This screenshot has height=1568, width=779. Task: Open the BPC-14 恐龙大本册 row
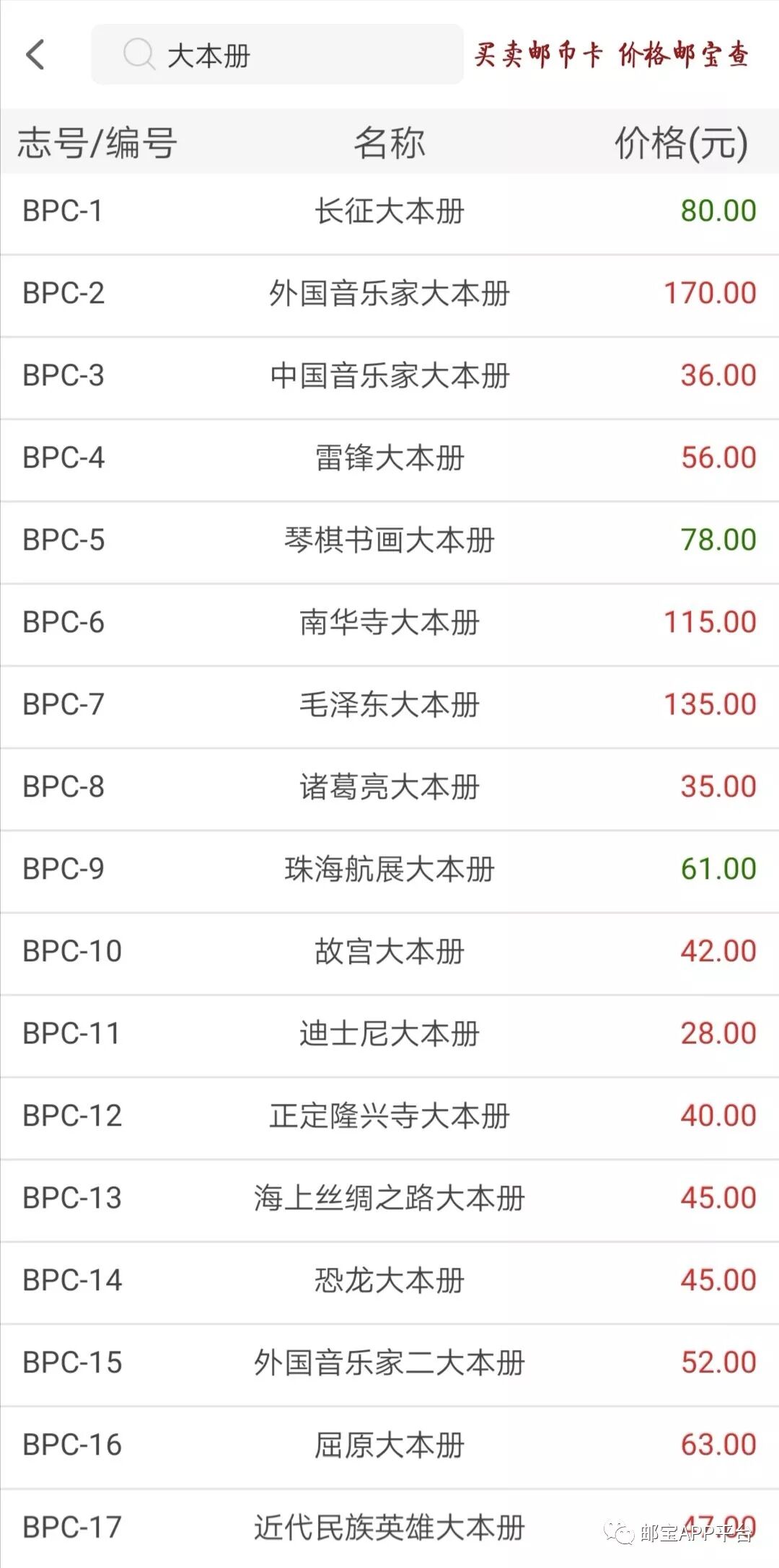[389, 1282]
